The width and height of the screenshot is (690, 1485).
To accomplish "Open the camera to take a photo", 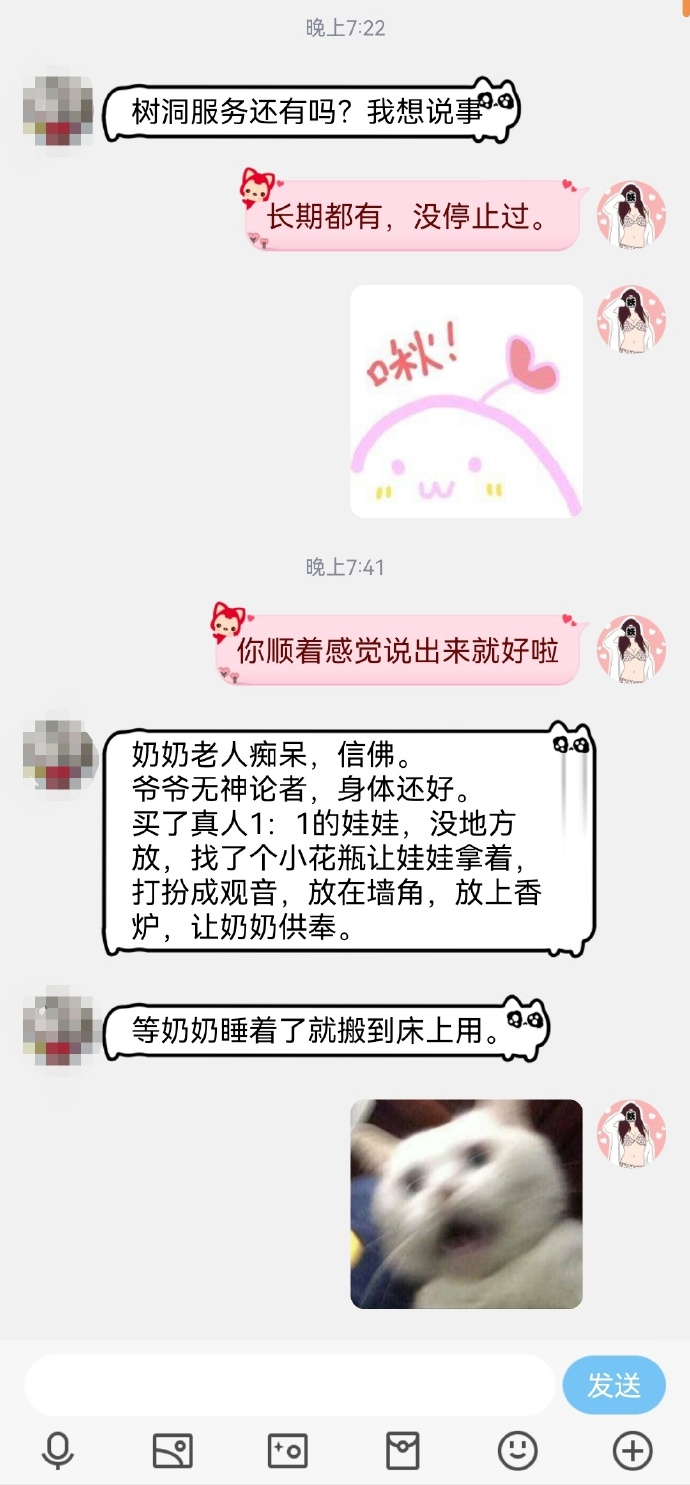I will coord(287,1450).
